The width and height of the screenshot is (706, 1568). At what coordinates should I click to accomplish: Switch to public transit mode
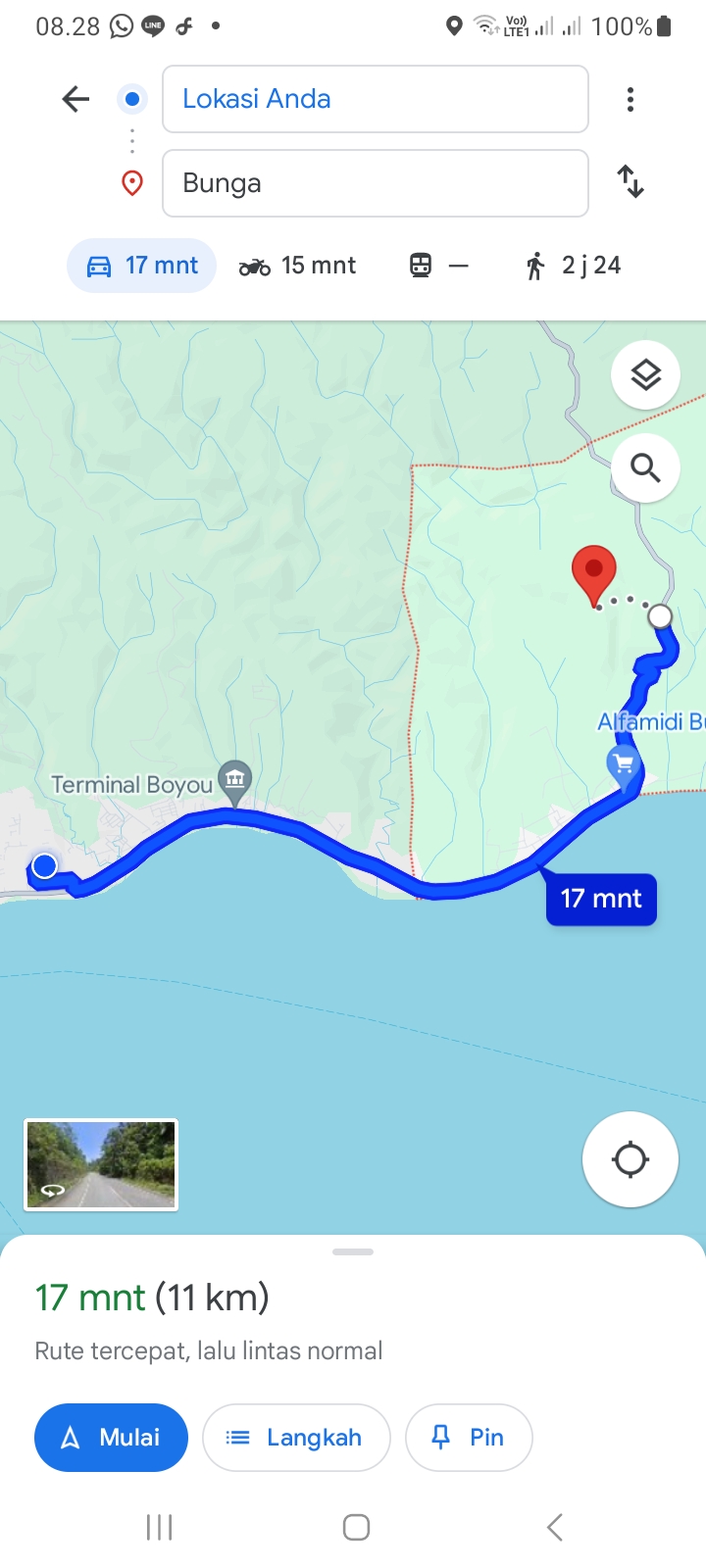pyautogui.click(x=438, y=266)
